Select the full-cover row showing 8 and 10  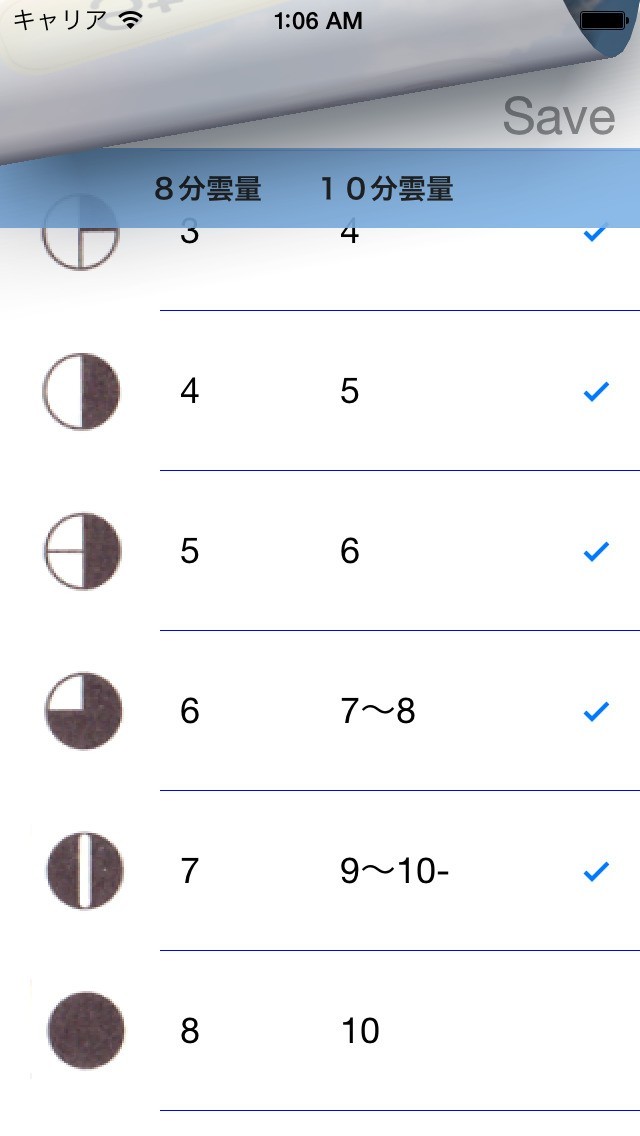click(320, 1031)
